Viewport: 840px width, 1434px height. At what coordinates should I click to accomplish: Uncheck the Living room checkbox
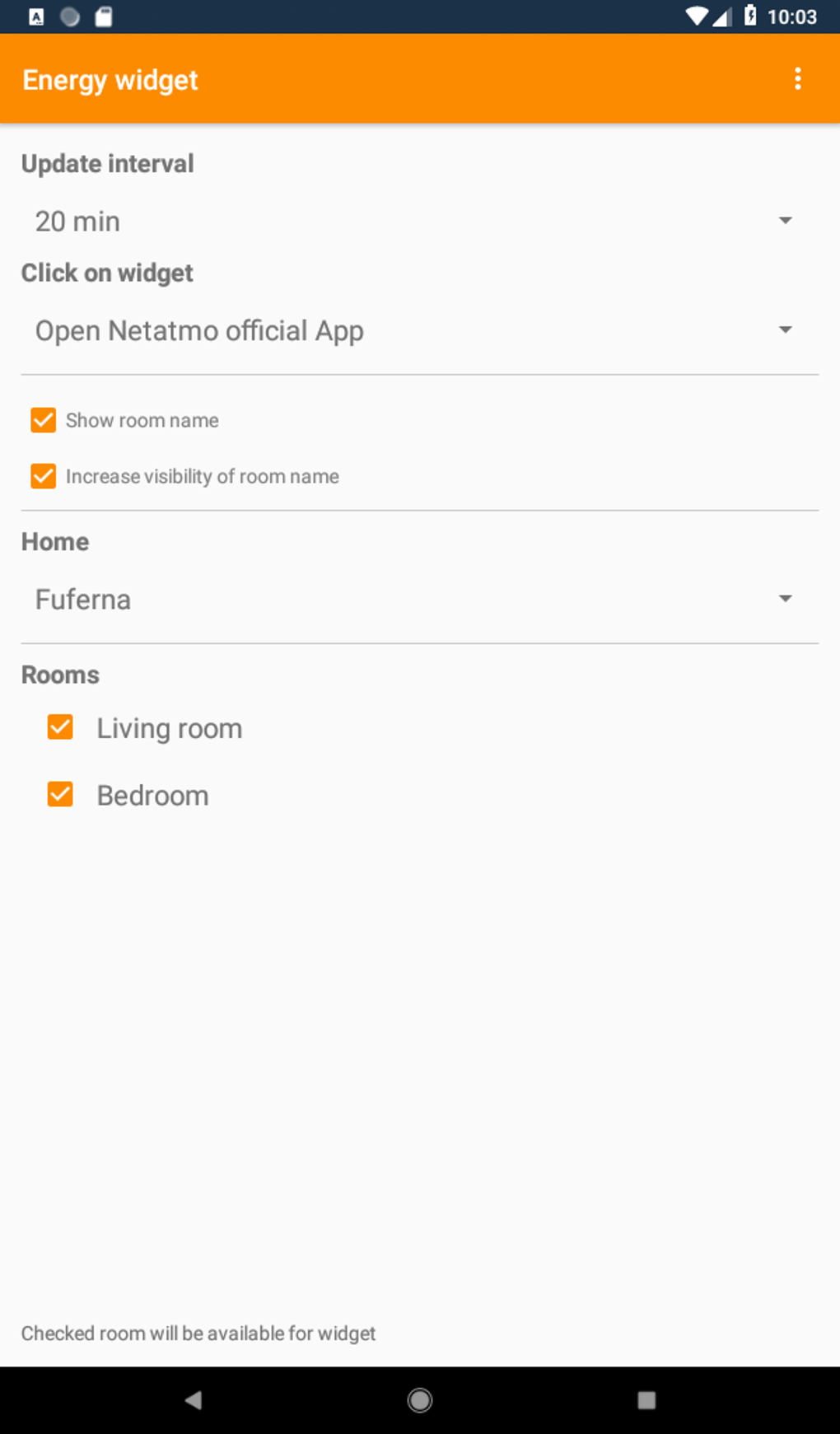pos(60,727)
